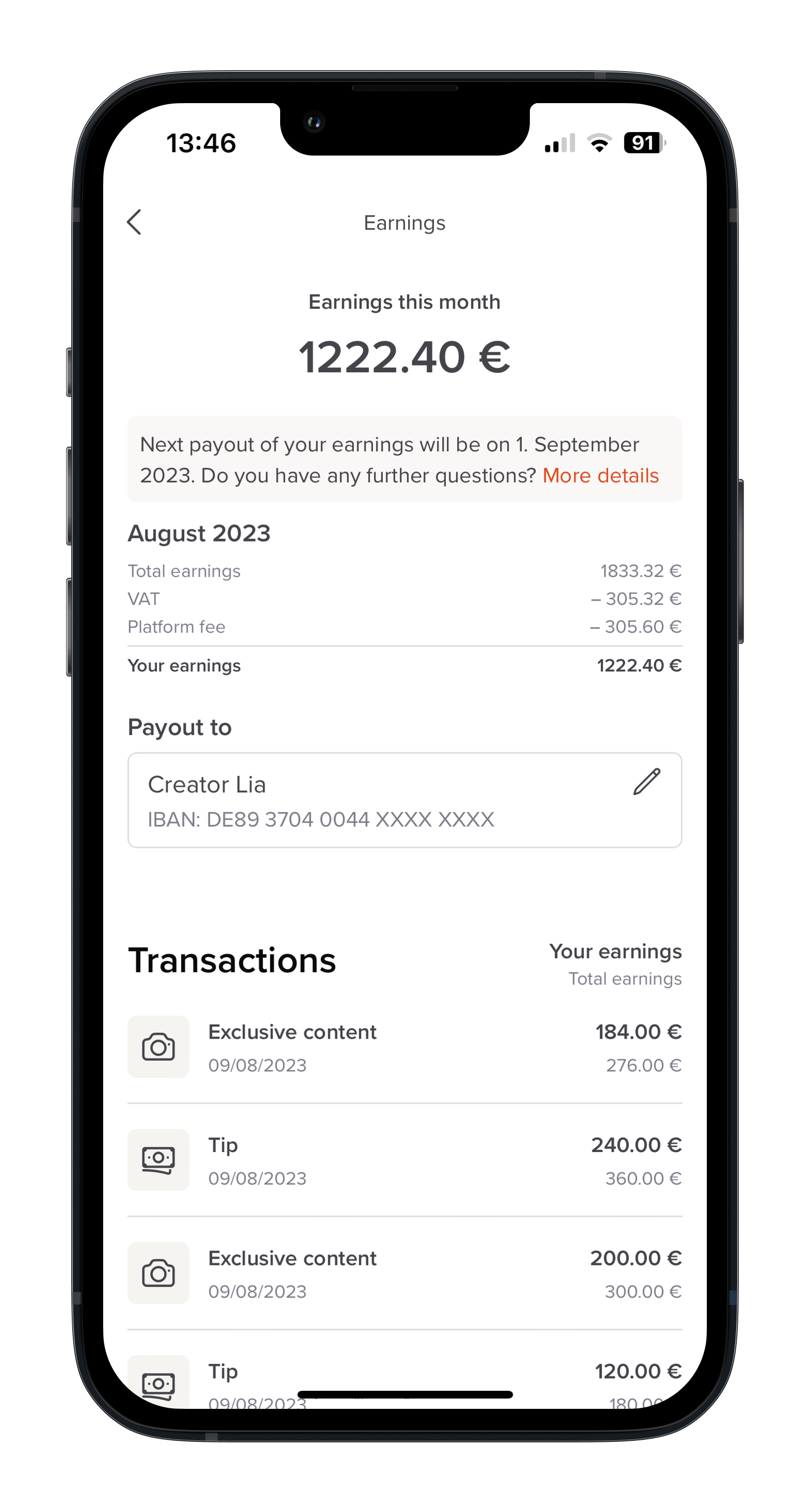Open the More details link
810x1512 pixels.
(600, 475)
